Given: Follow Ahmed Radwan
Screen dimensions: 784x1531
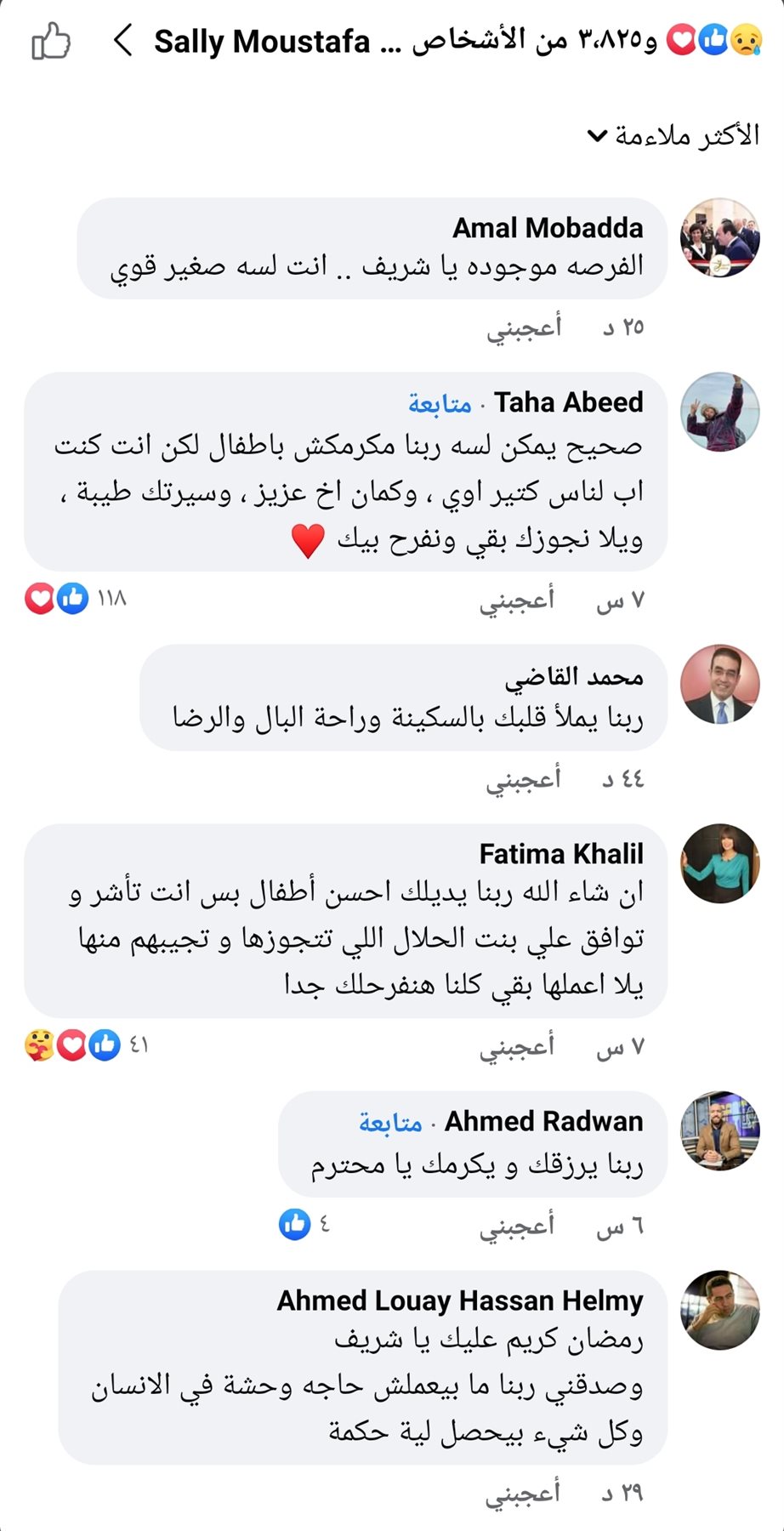Looking at the screenshot, I should point(390,1123).
